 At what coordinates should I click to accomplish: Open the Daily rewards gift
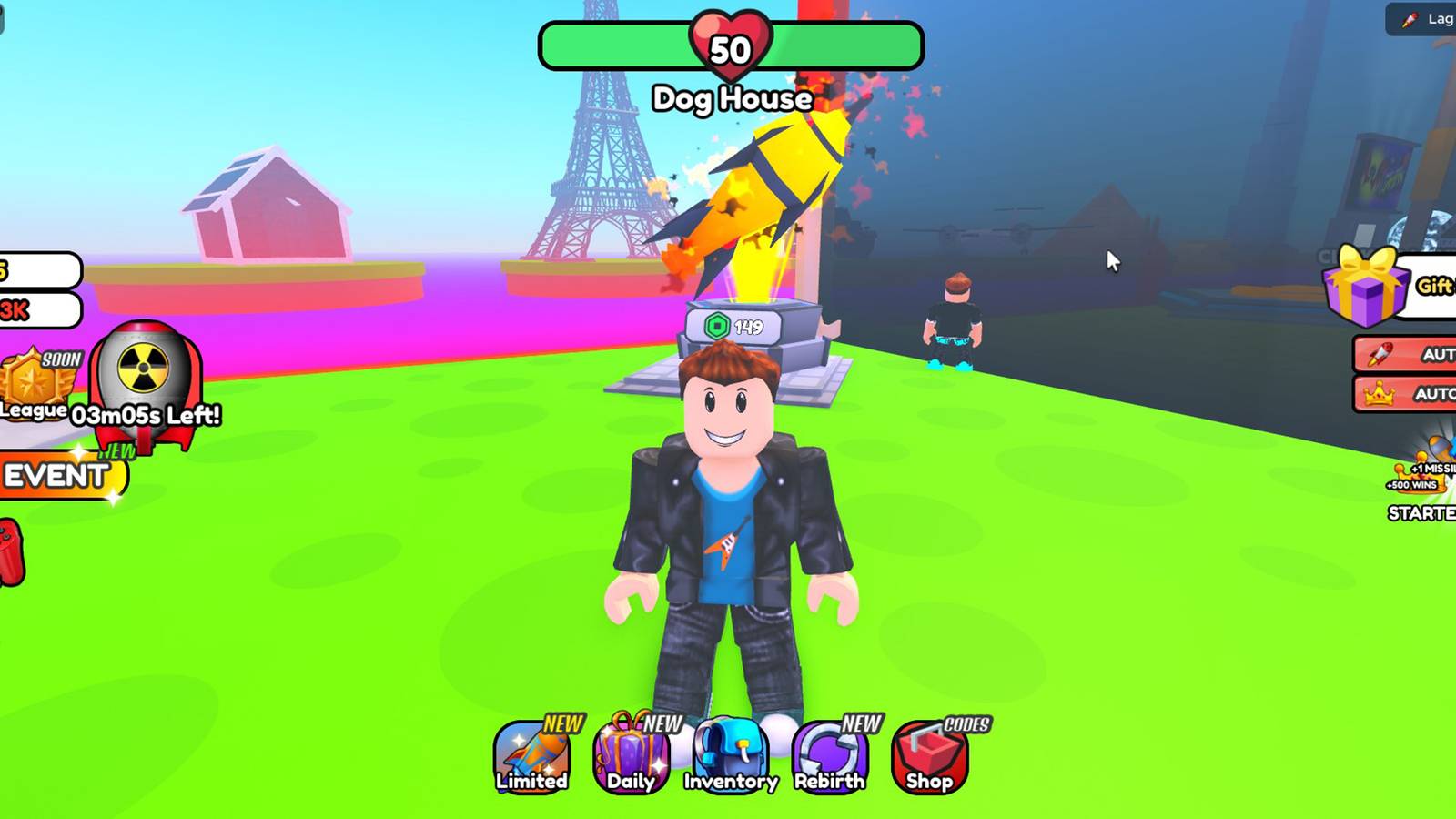click(x=632, y=757)
